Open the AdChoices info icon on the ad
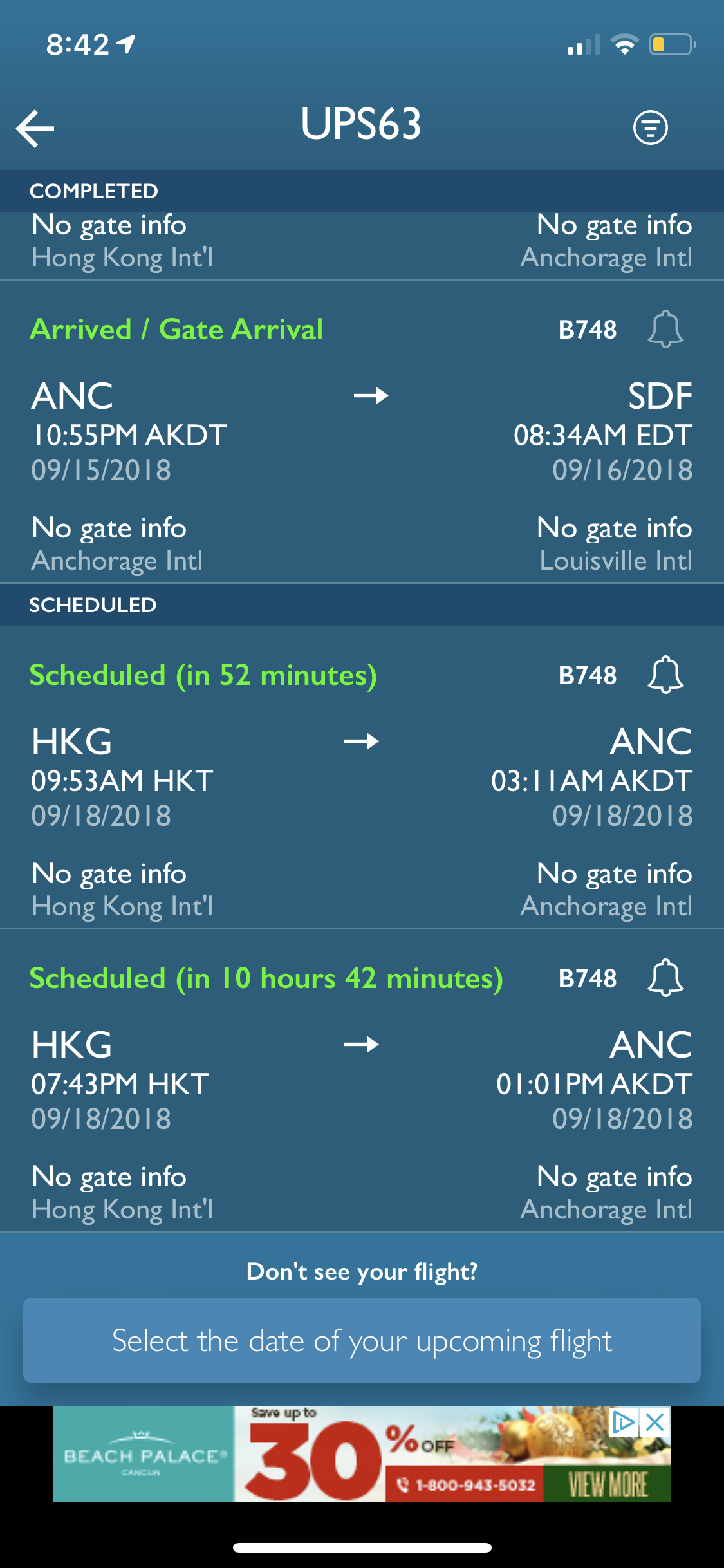This screenshot has width=724, height=1568. [x=624, y=1422]
